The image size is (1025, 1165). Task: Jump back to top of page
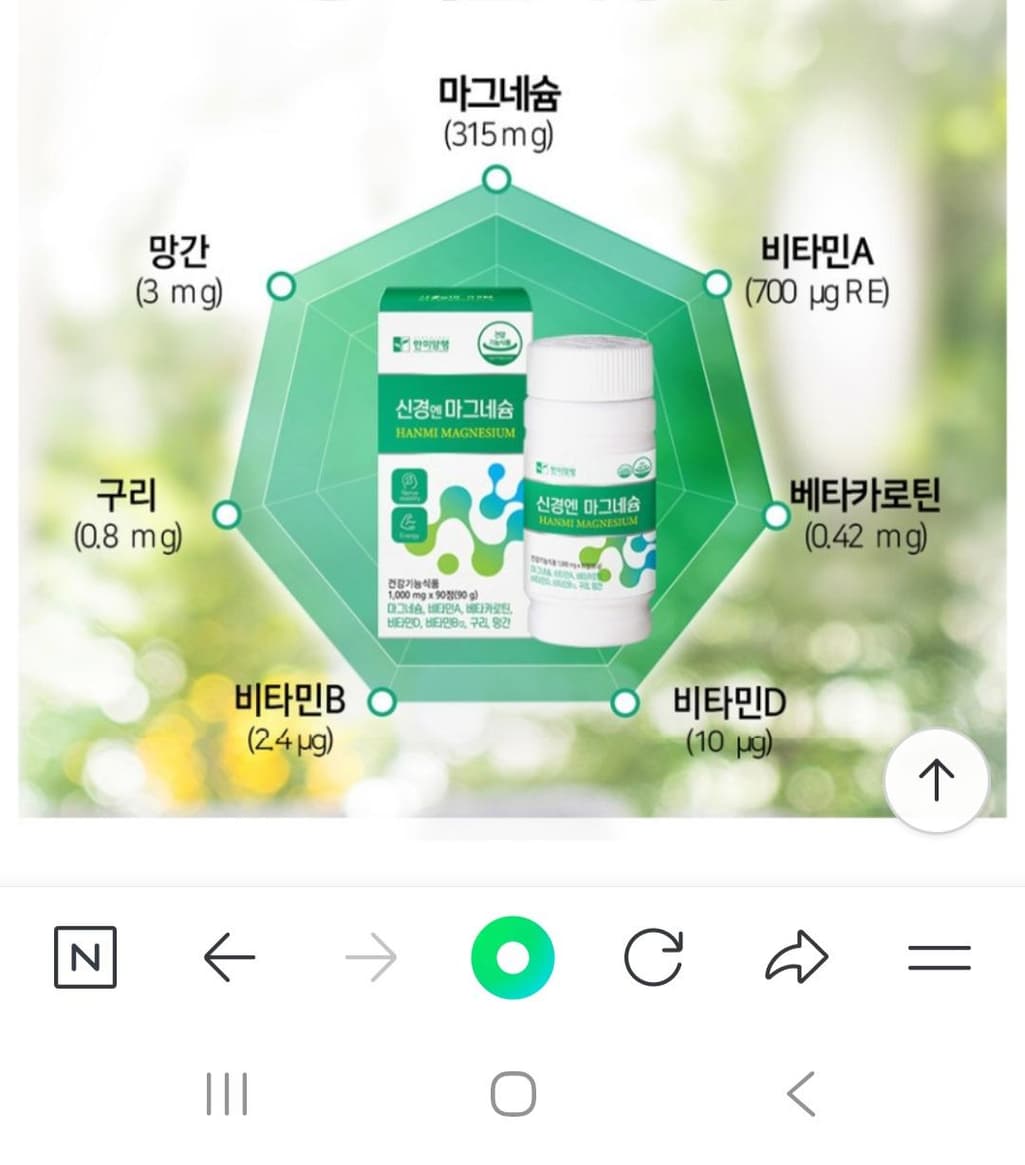point(936,781)
